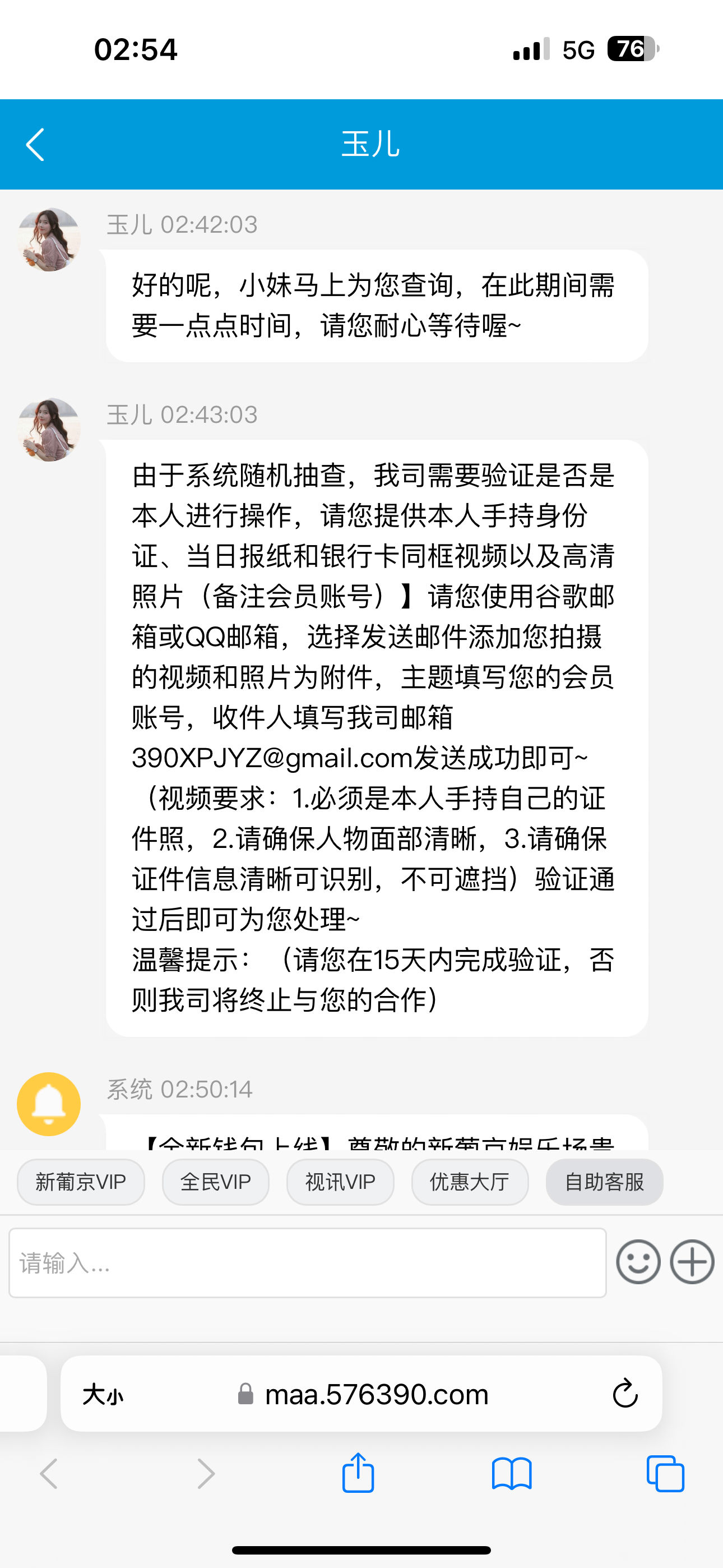Viewport: 723px width, 1568px height.
Task: Select the 新葡京VIP chip
Action: (81, 1182)
